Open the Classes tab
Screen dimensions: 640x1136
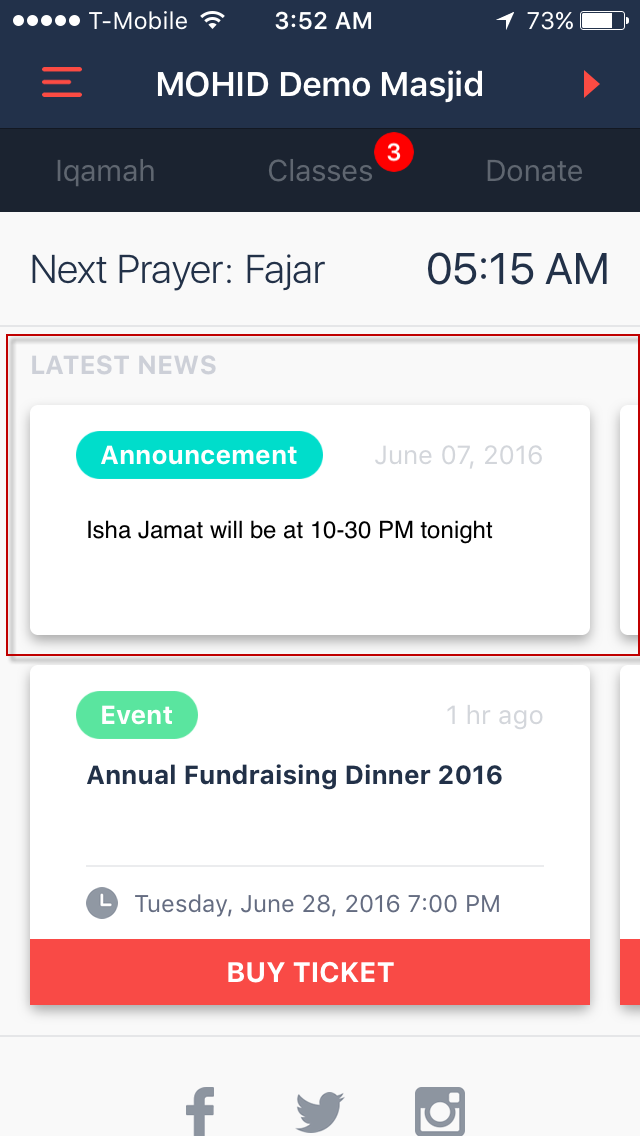[x=320, y=171]
